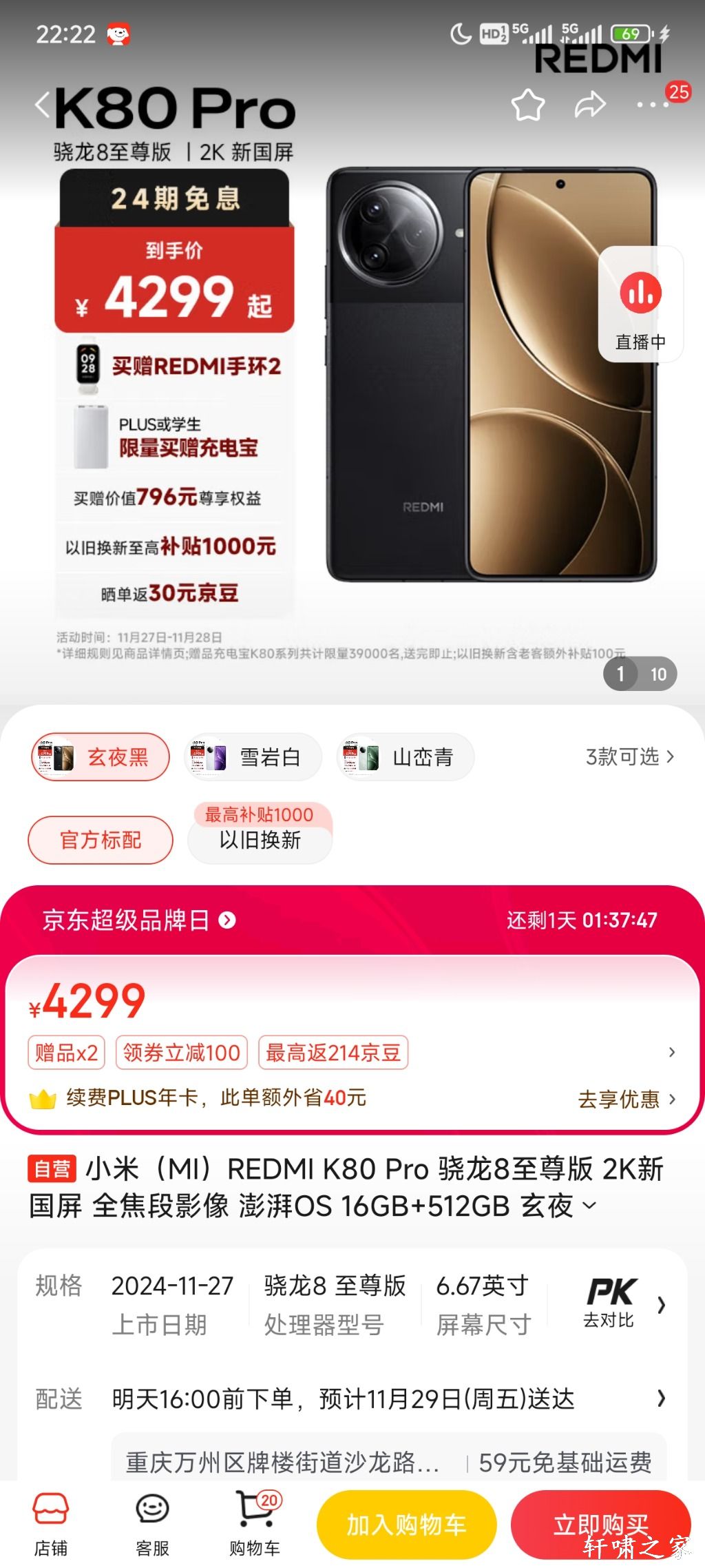This screenshot has width=705, height=1568.
Task: Favorite this product with the star icon
Action: 528,105
